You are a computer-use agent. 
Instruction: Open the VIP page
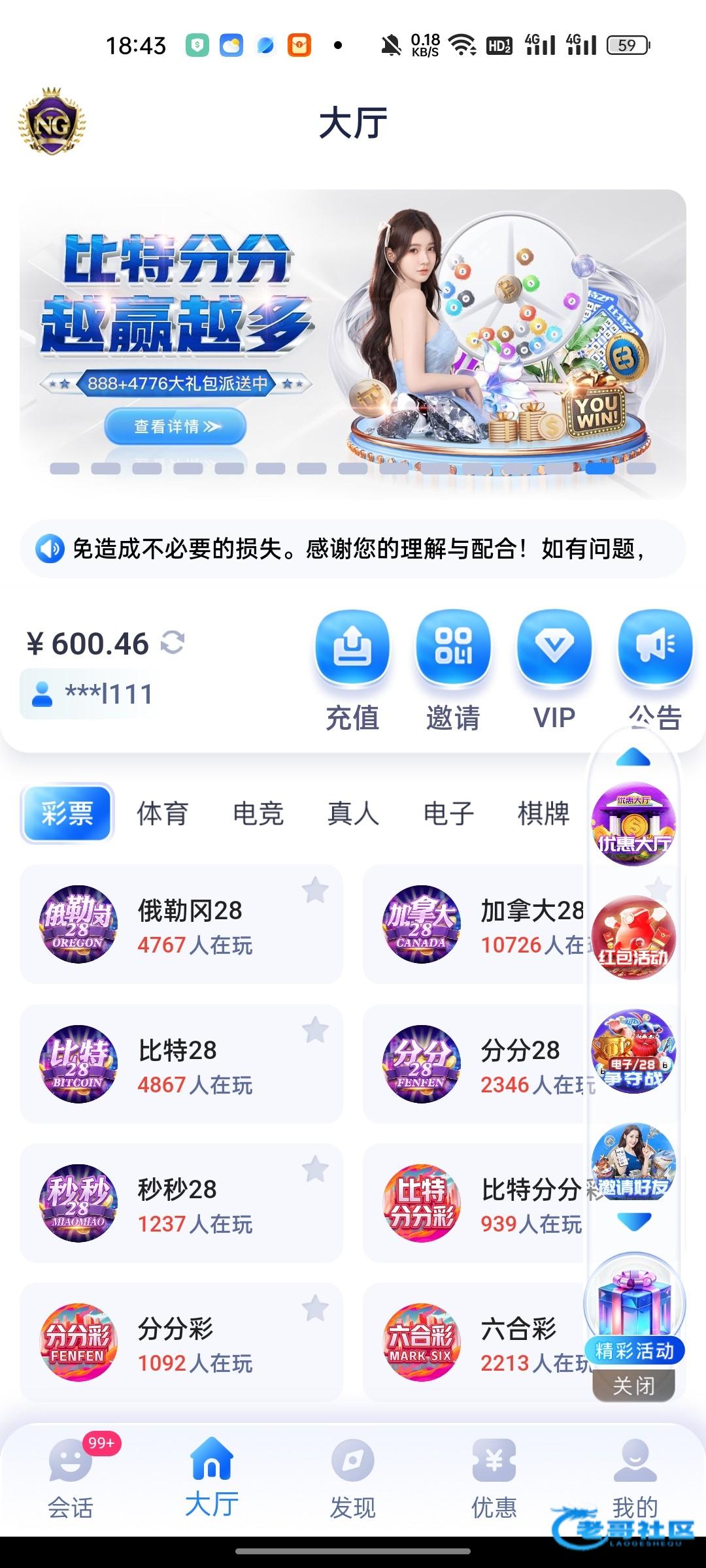click(554, 670)
